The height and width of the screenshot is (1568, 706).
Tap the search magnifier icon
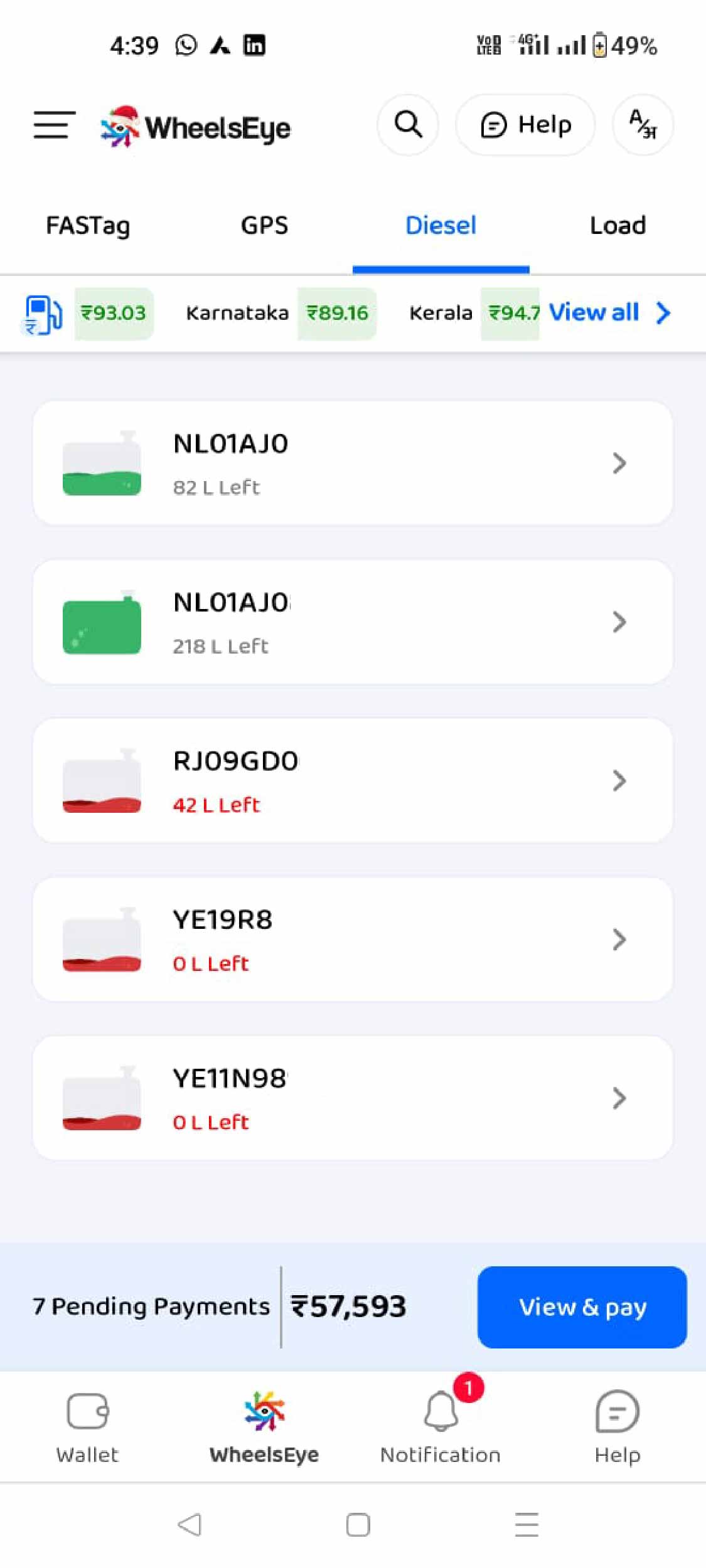coord(408,125)
